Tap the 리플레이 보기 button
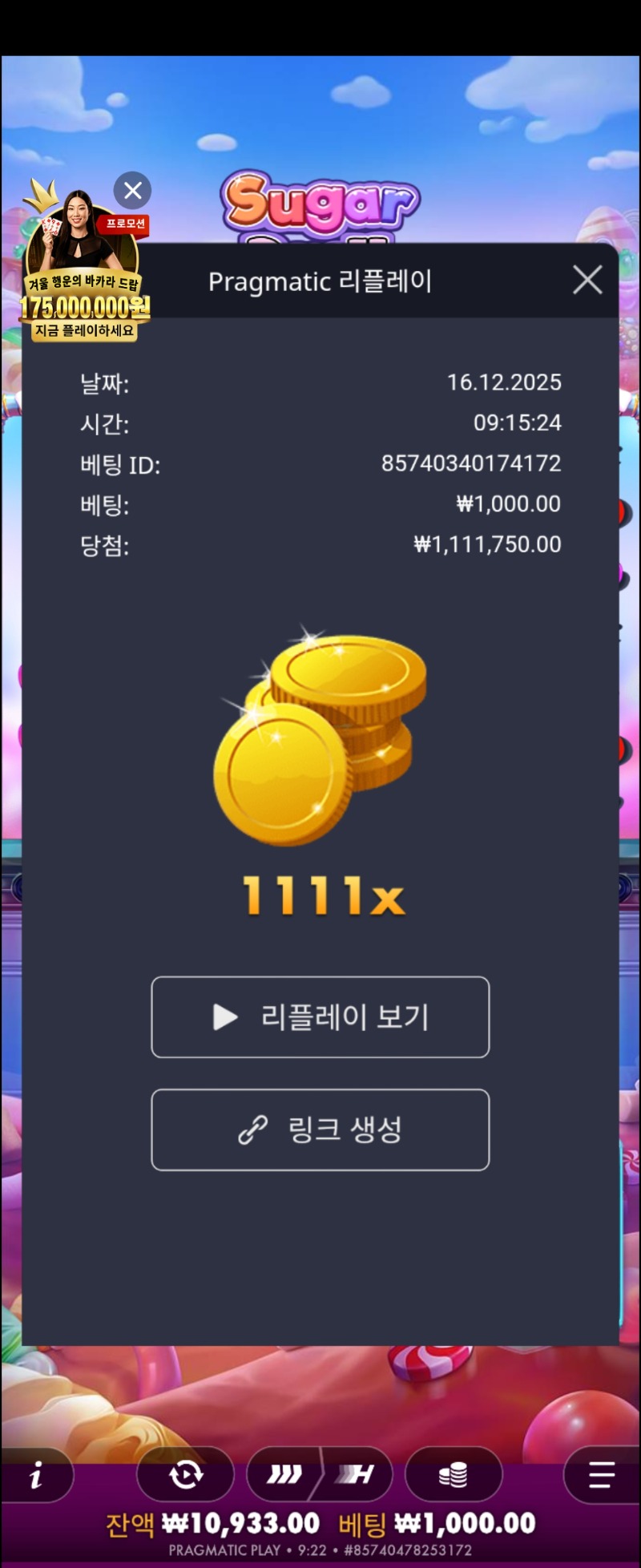 pos(320,1017)
